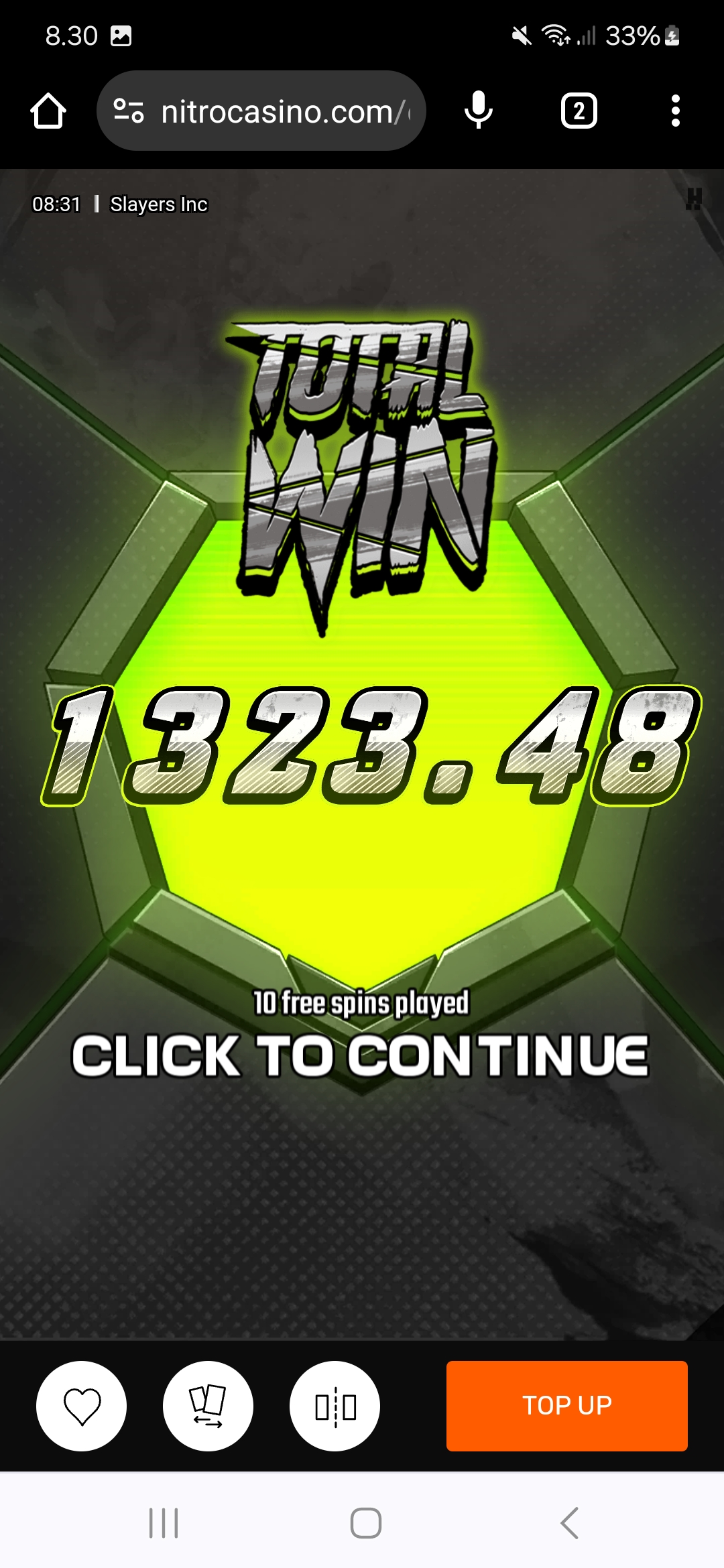Open the split-screen game view icon

pos(335,1406)
